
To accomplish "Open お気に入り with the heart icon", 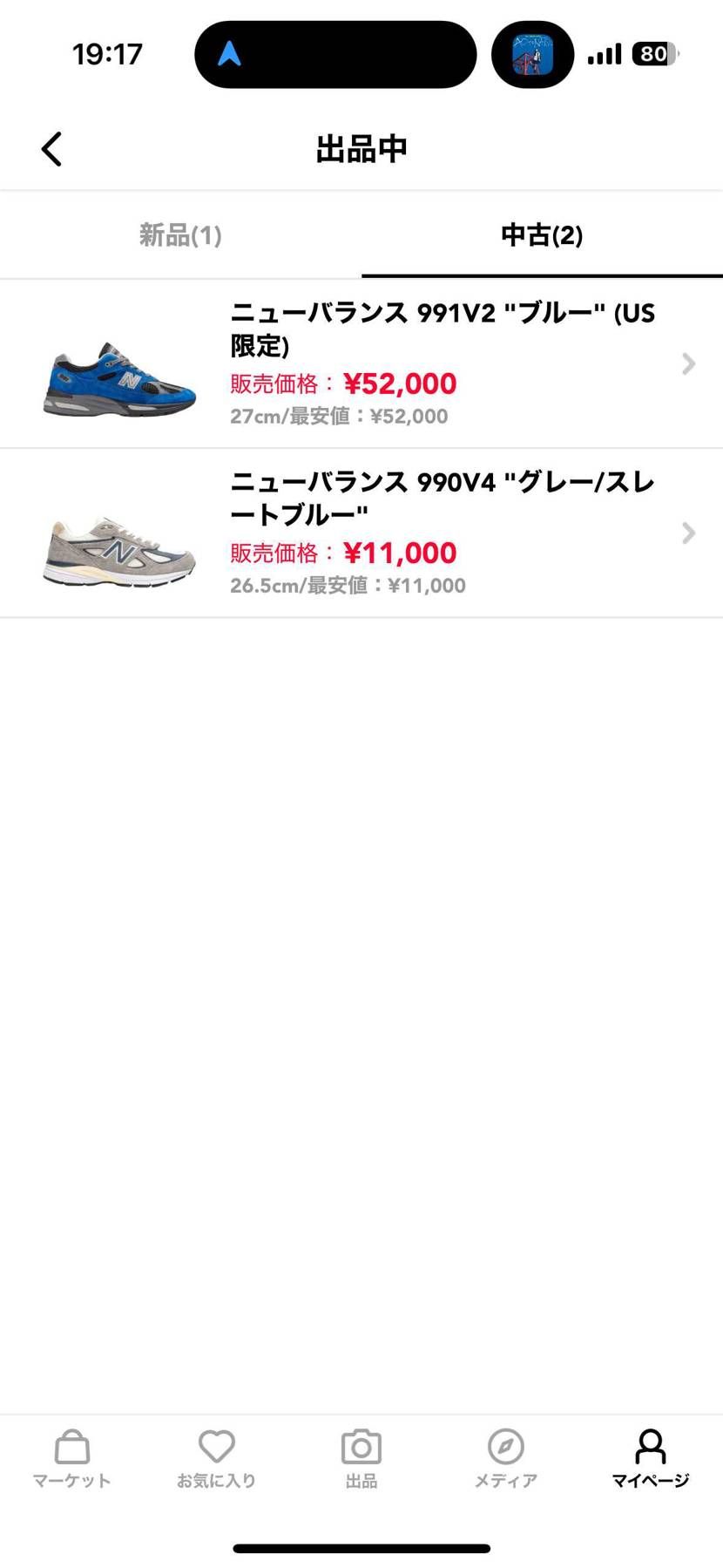I will pos(215,1459).
